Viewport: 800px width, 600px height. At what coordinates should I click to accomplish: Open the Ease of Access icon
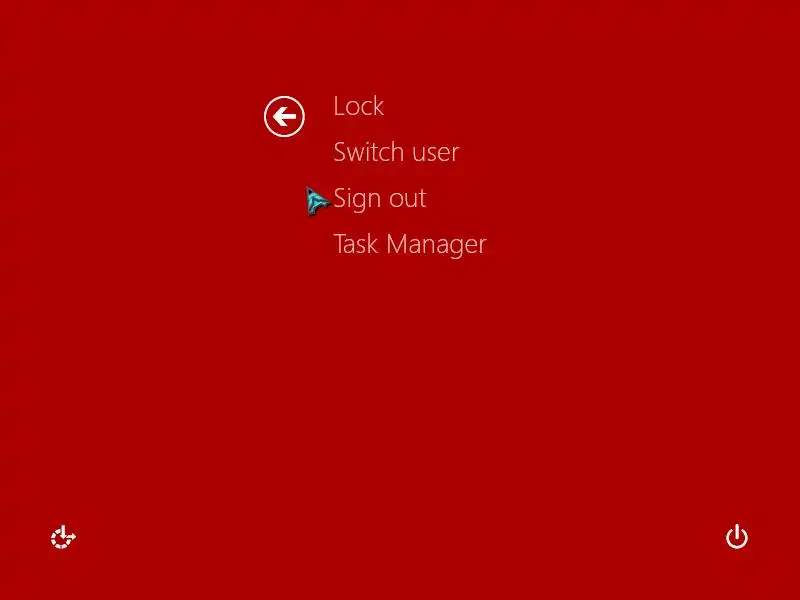64,538
